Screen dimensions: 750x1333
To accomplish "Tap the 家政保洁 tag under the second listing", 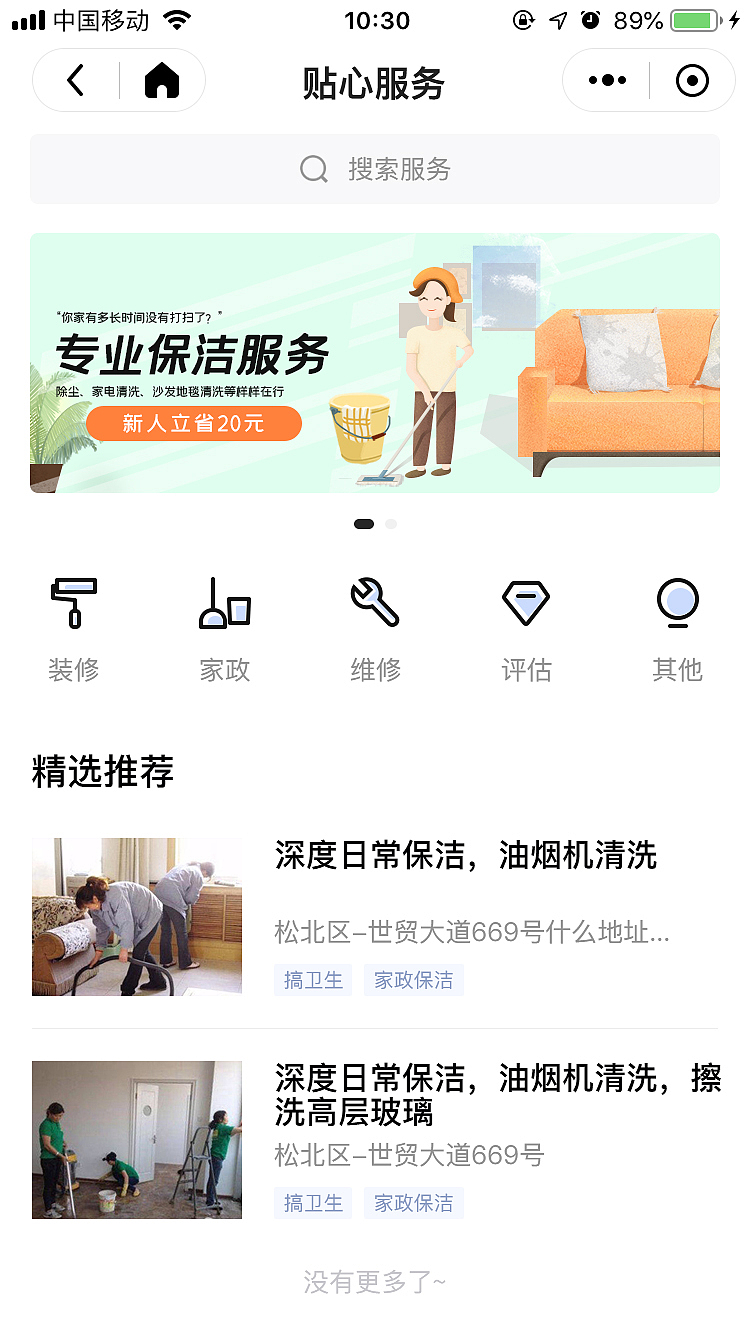I will coord(413,1203).
